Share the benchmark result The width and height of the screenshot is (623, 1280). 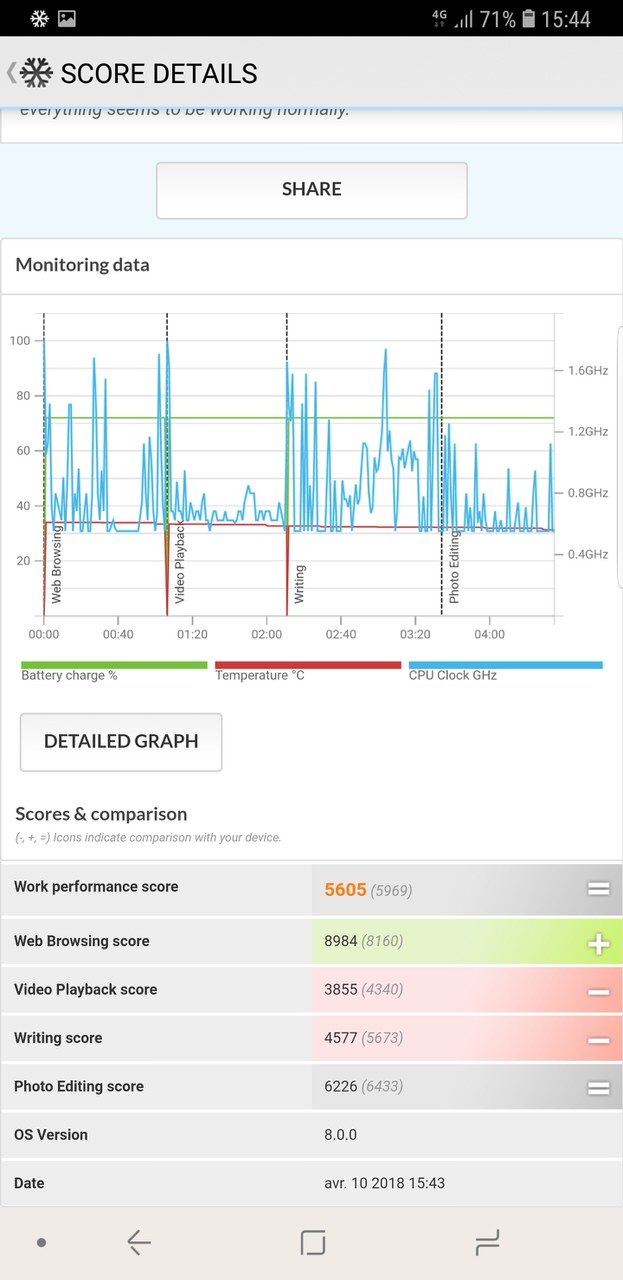click(311, 190)
